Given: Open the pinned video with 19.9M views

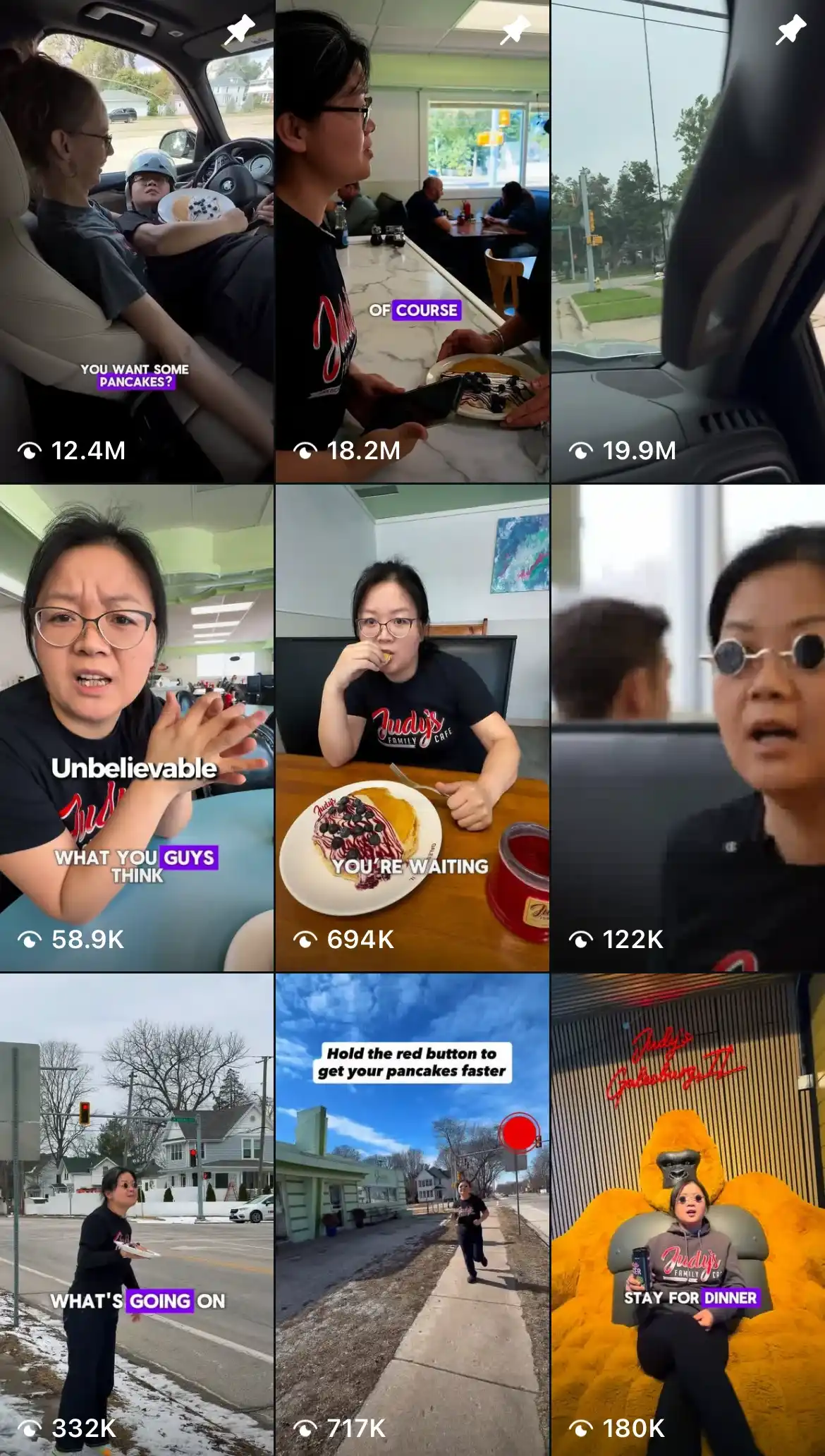Looking at the screenshot, I should click(x=688, y=241).
